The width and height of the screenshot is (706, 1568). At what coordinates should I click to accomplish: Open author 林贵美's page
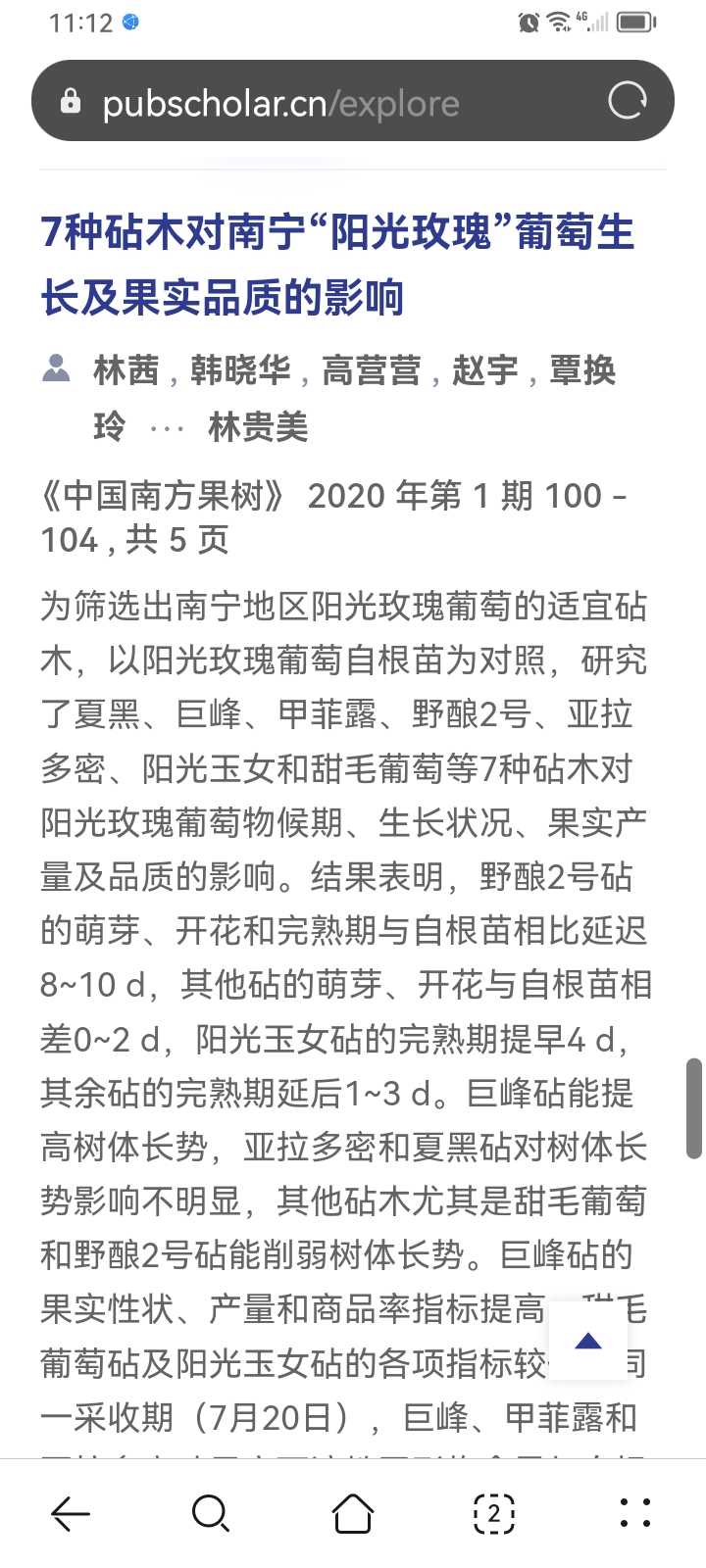click(x=258, y=427)
